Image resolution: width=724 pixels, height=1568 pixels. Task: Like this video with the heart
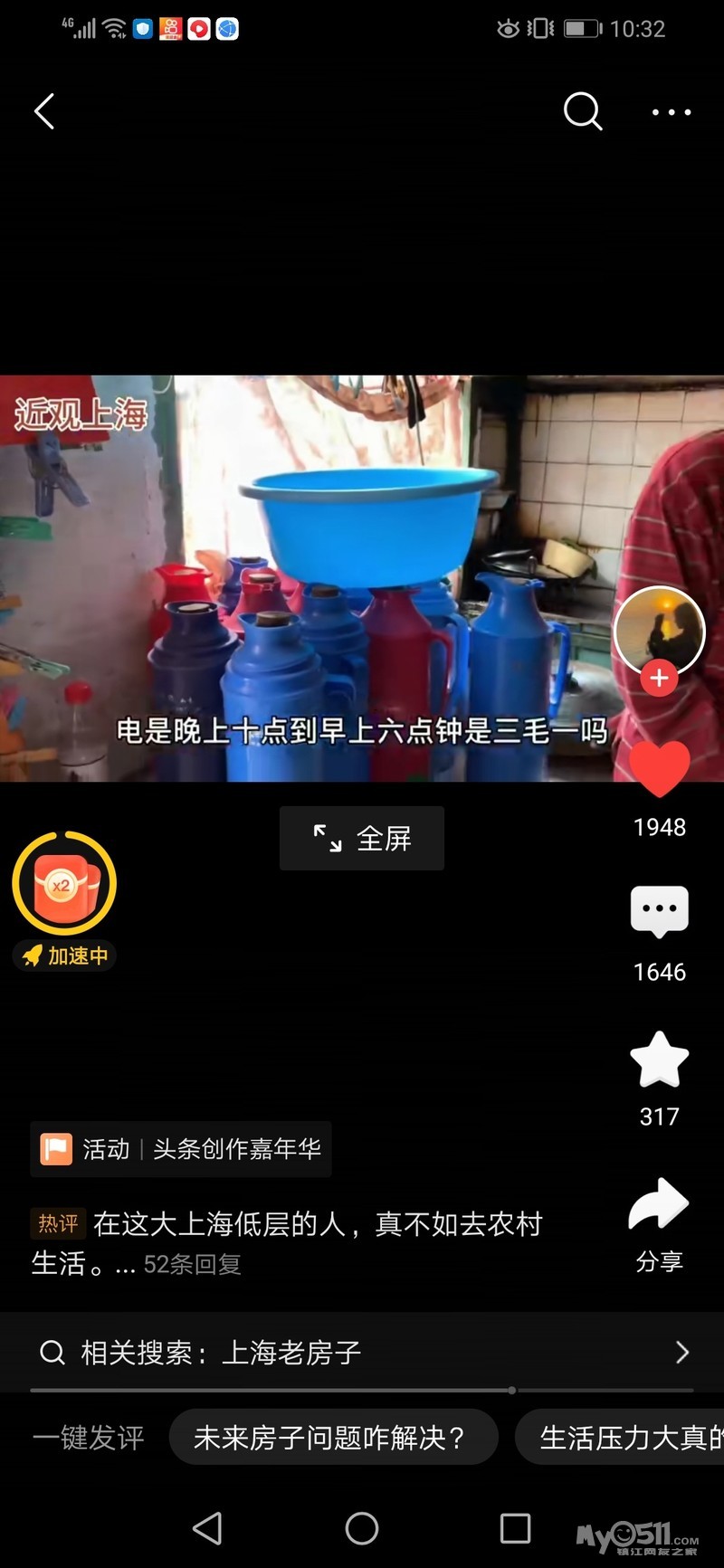coord(659,769)
